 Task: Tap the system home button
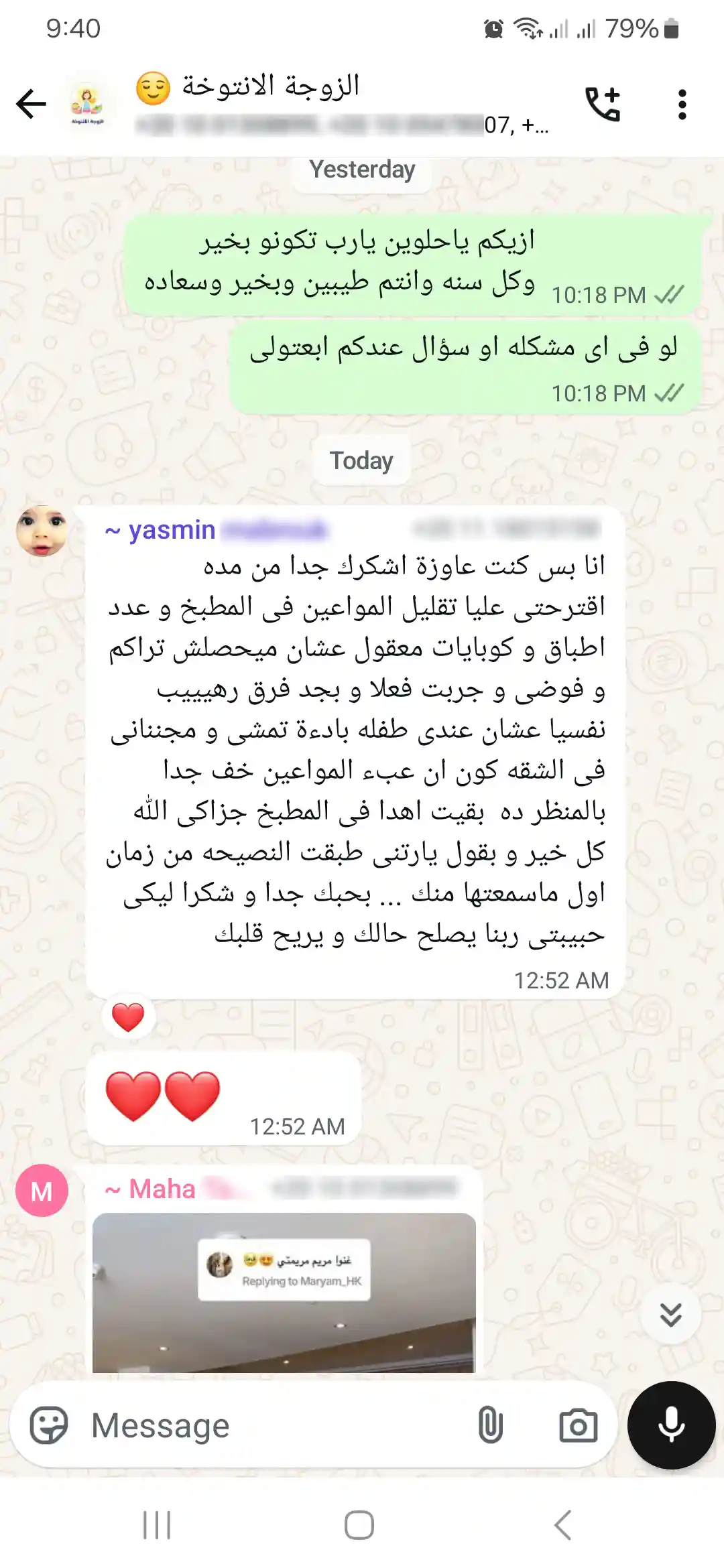point(359,1526)
